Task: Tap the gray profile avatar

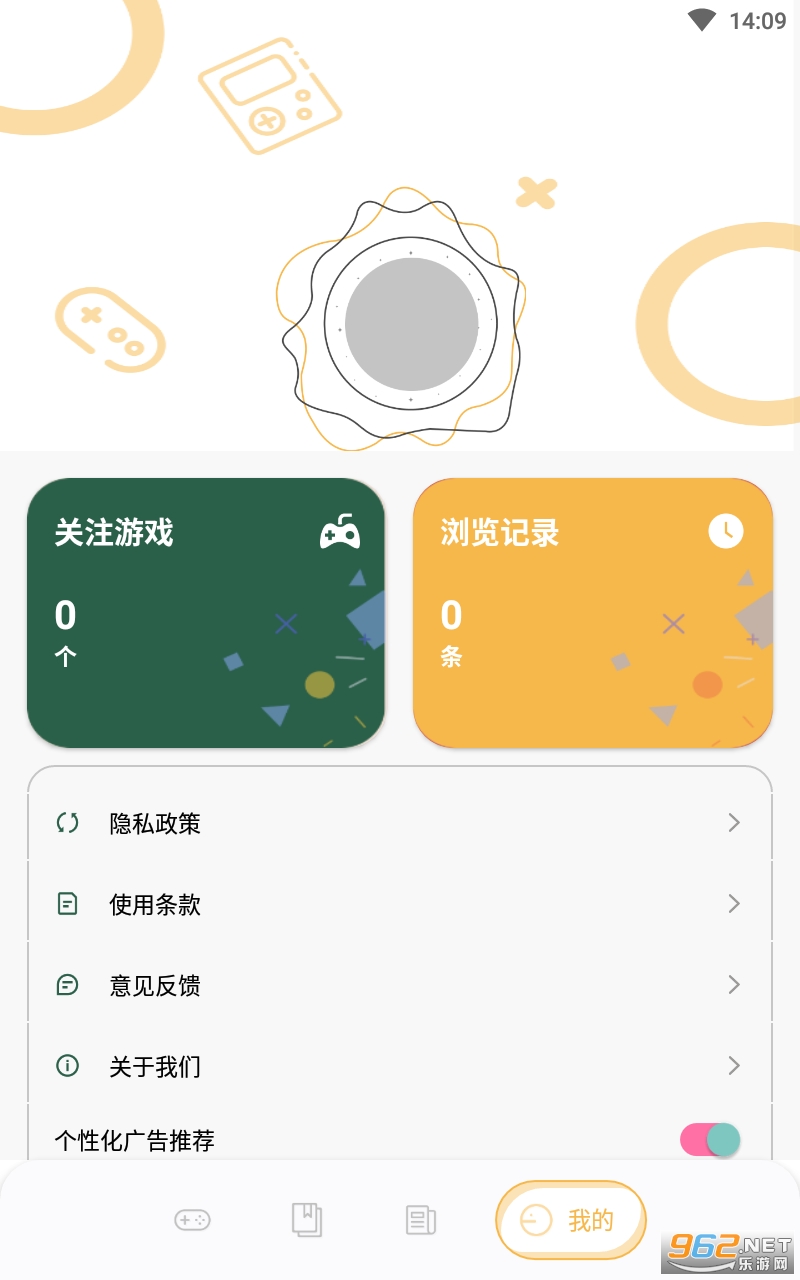Action: point(411,324)
